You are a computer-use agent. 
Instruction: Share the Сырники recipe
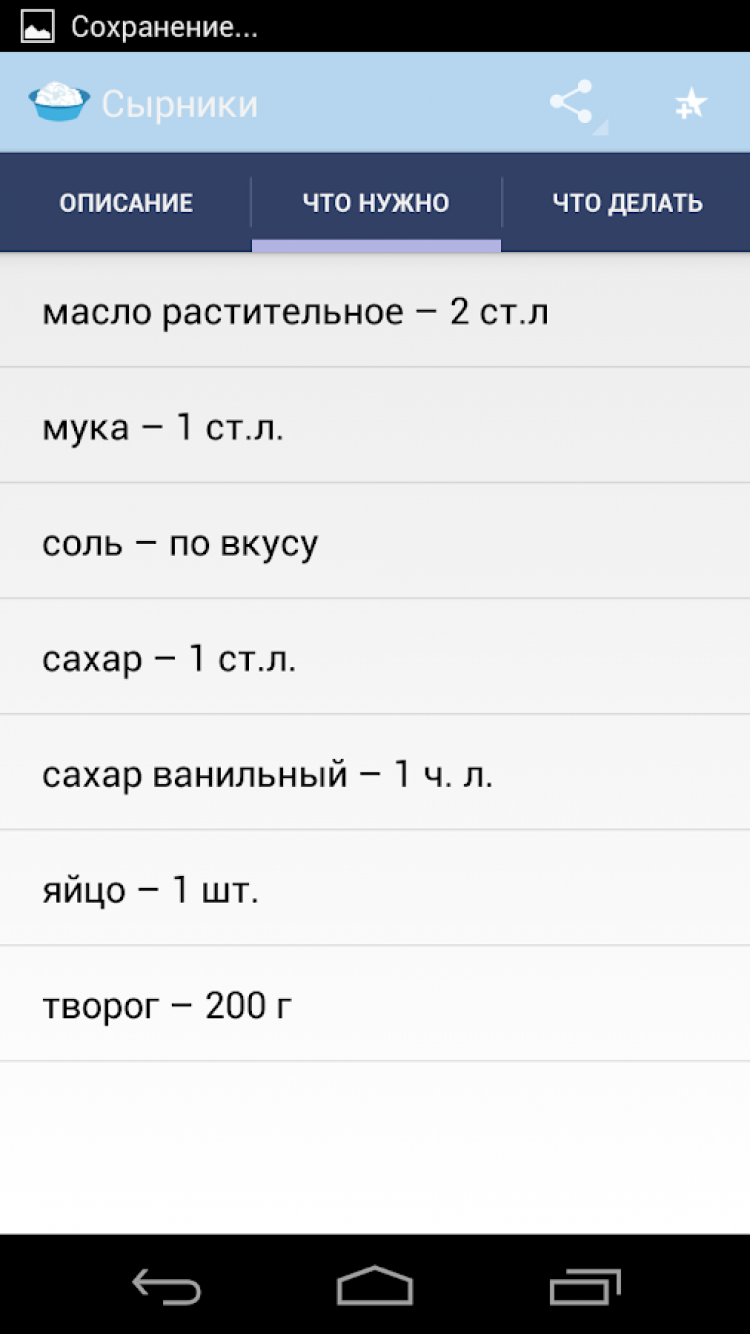tap(571, 103)
